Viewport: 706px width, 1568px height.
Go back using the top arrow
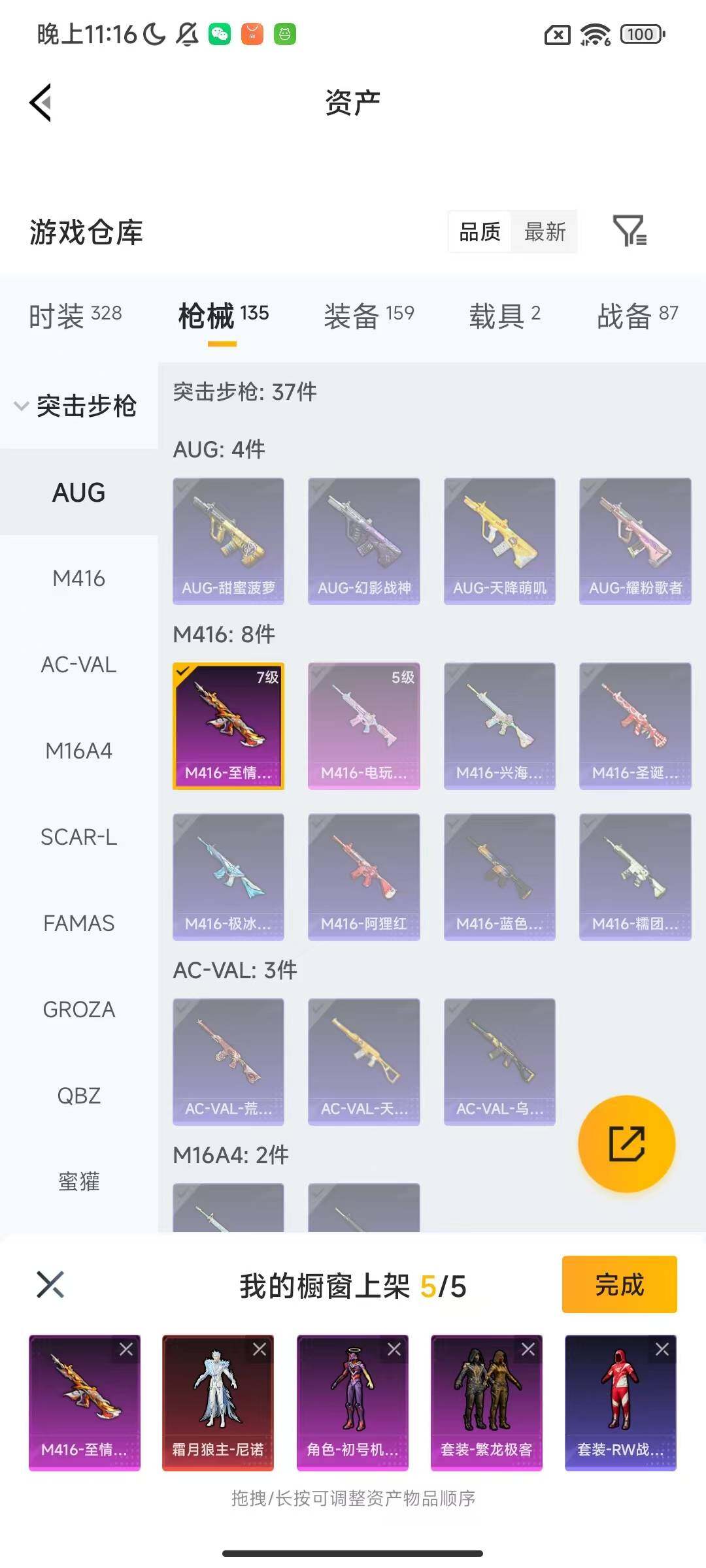(41, 103)
